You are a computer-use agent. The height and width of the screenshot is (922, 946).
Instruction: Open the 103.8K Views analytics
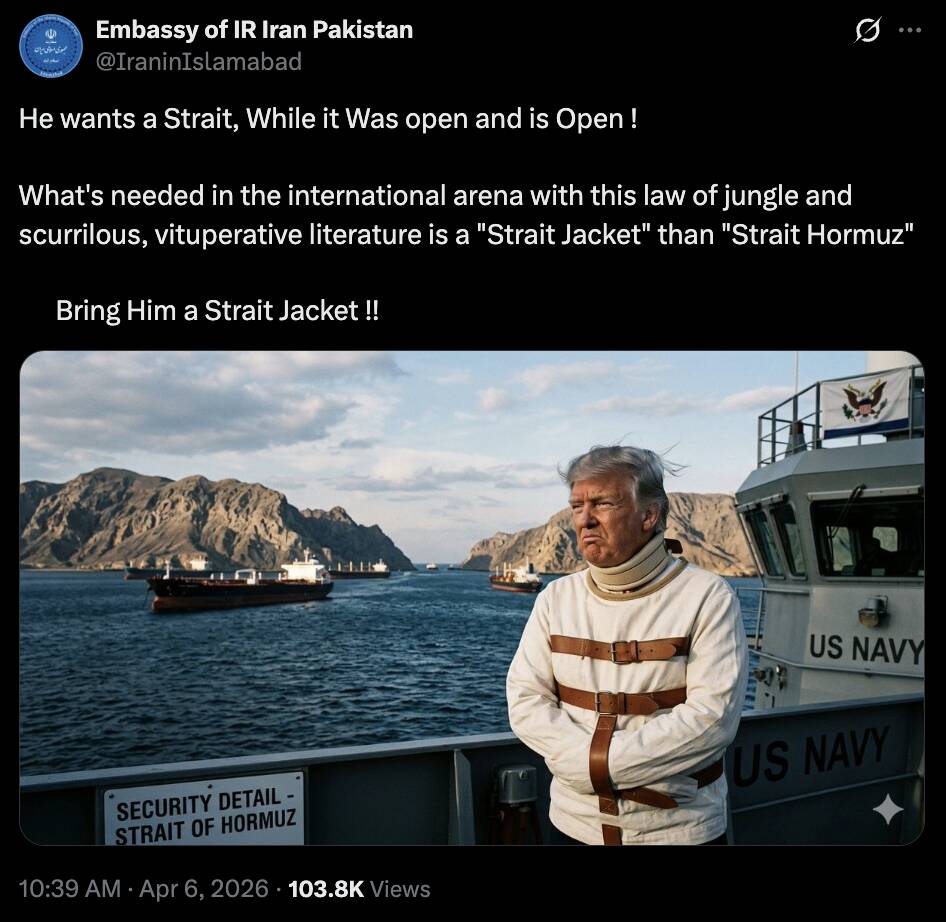click(x=359, y=888)
